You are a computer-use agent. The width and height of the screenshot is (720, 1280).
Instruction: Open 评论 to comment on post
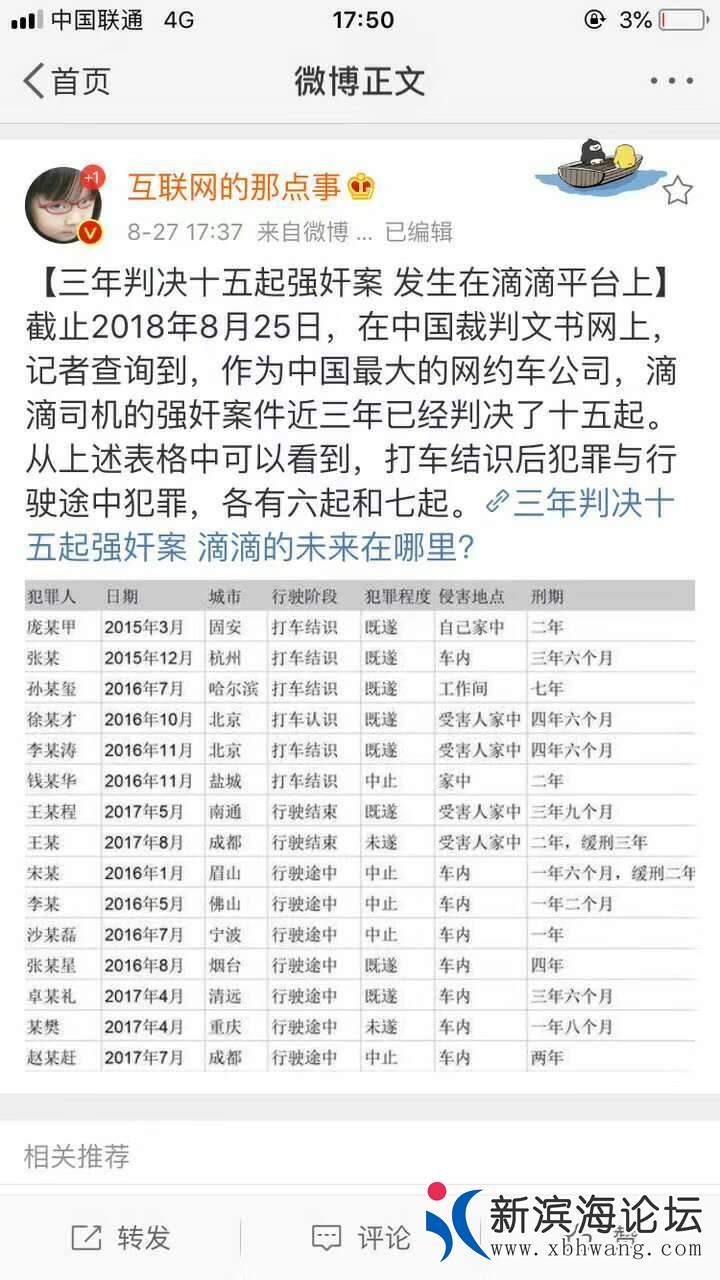[x=360, y=1237]
